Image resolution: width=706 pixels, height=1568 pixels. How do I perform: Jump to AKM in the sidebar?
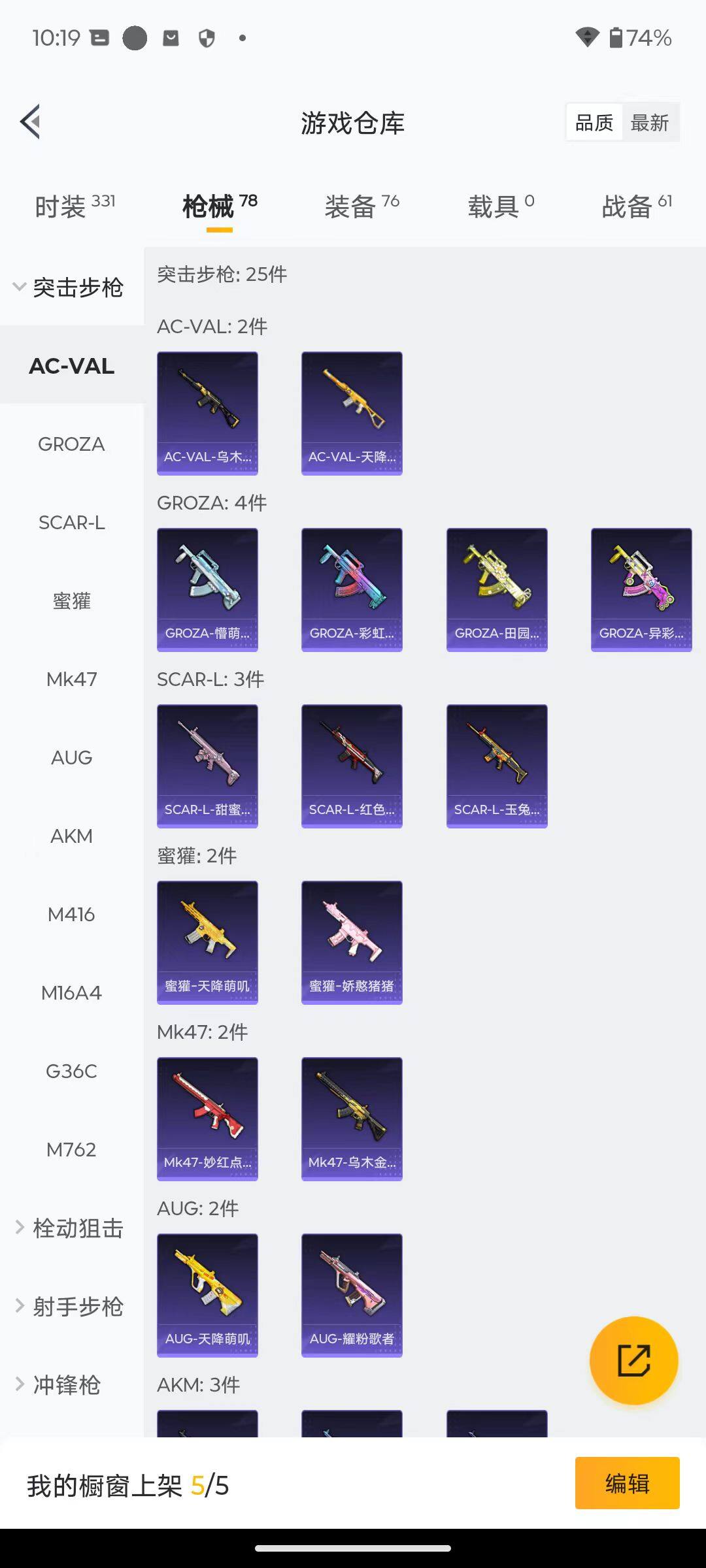[x=71, y=836]
